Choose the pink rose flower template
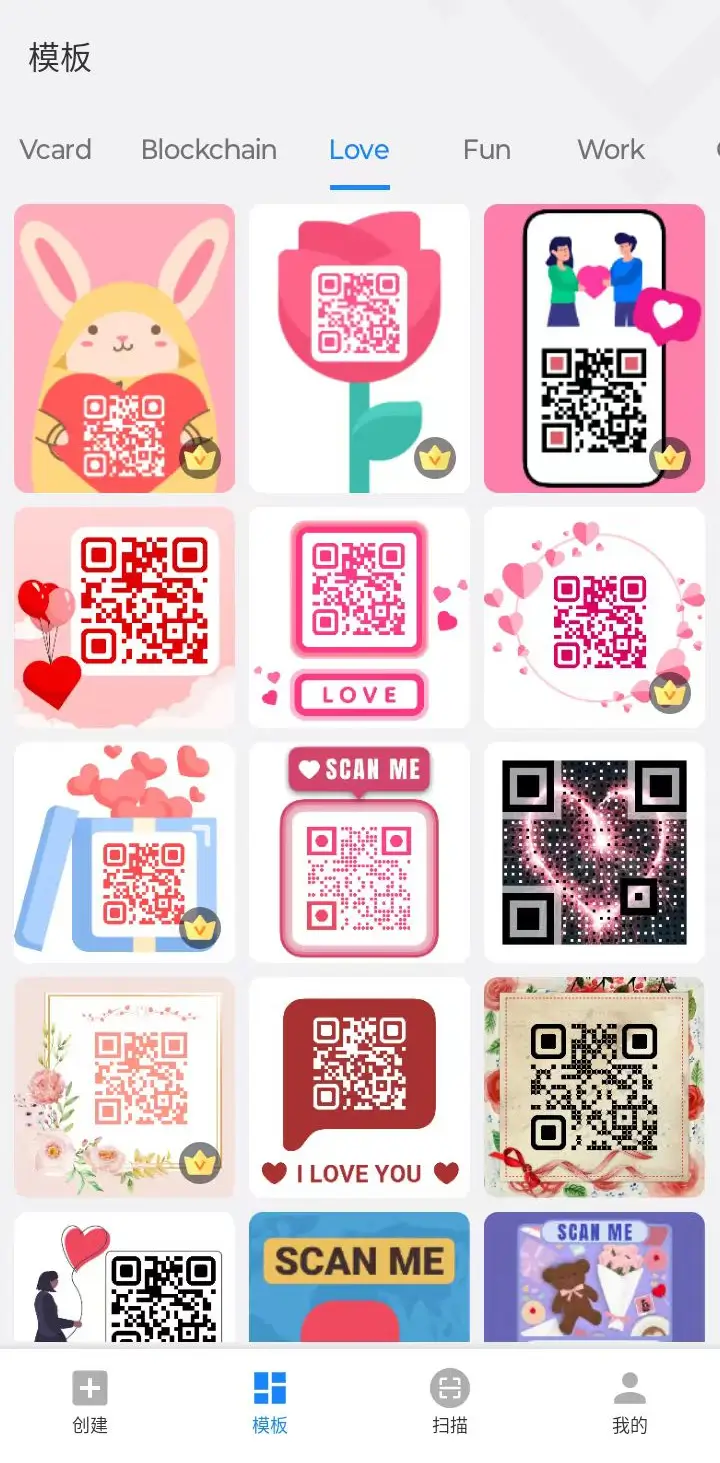The image size is (720, 1463). (x=359, y=348)
